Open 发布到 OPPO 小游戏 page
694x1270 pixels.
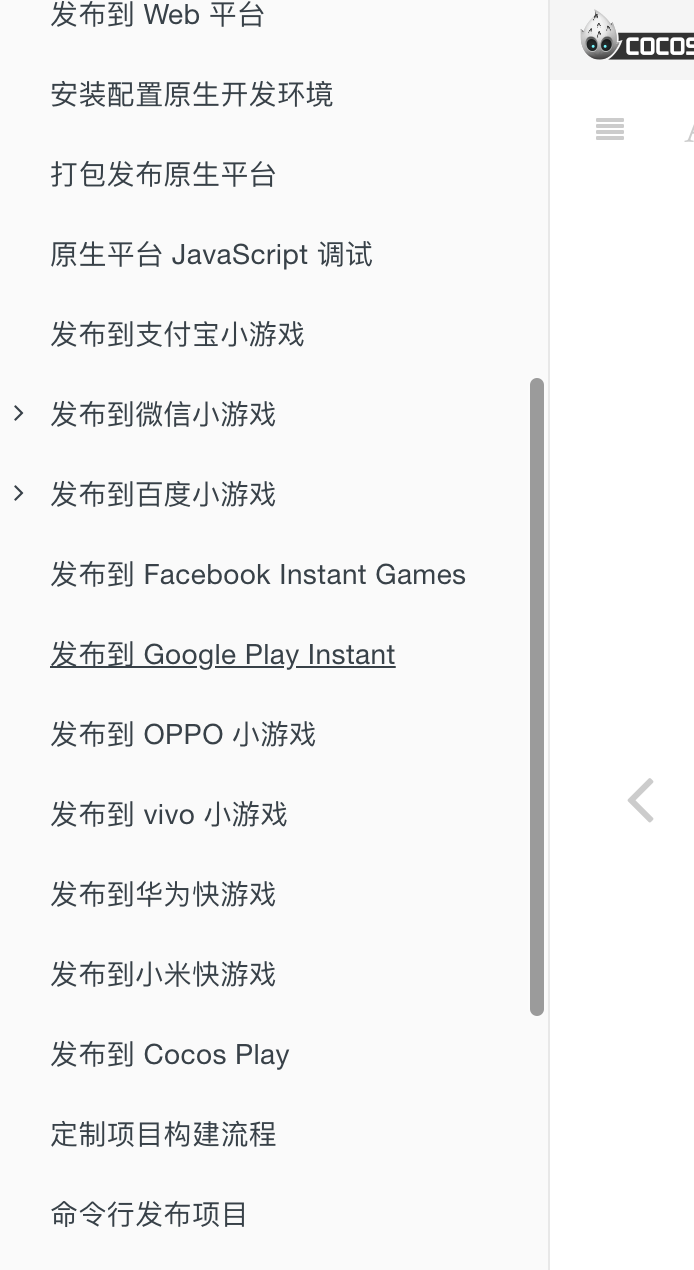point(183,735)
